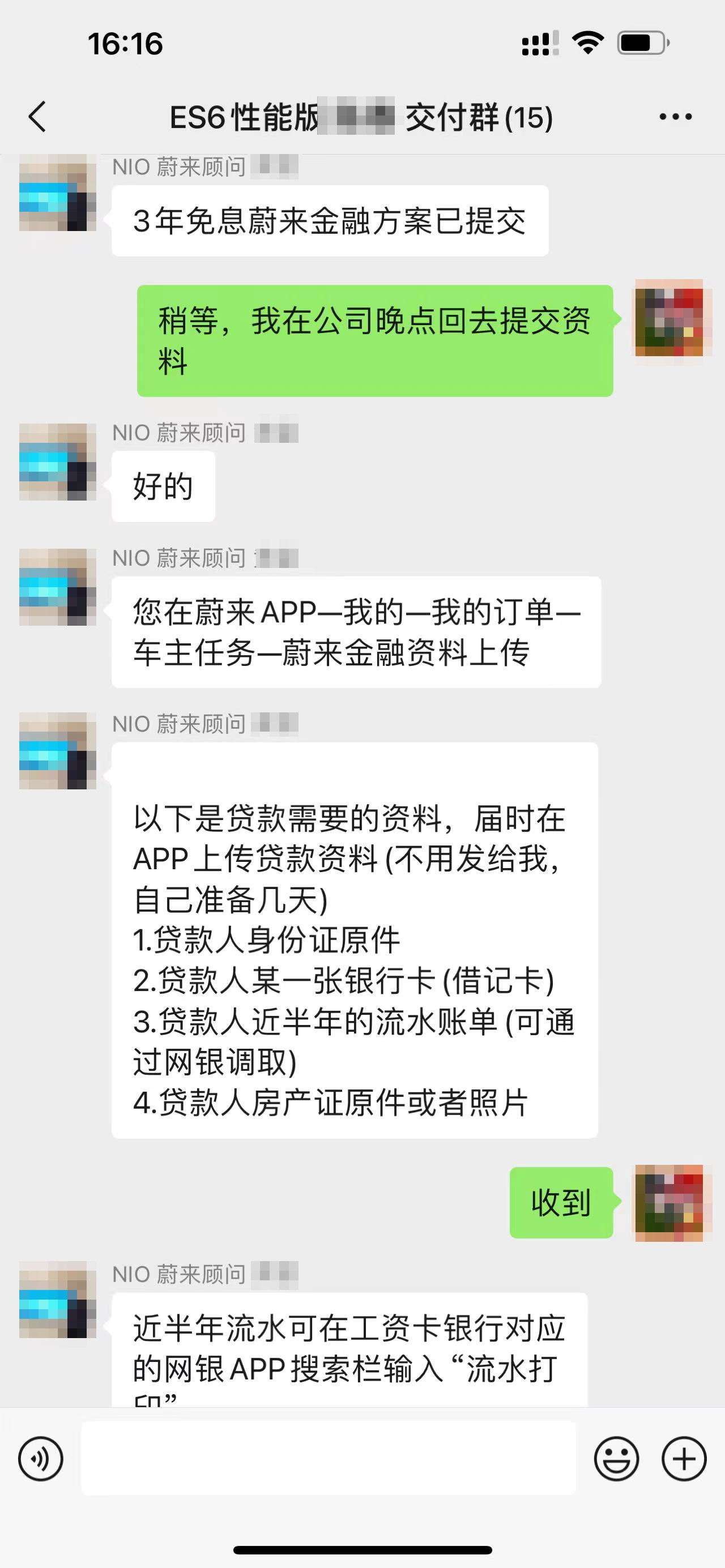Open the advisor's avatar beside '好的'
The width and height of the screenshot is (725, 1568).
(x=58, y=462)
